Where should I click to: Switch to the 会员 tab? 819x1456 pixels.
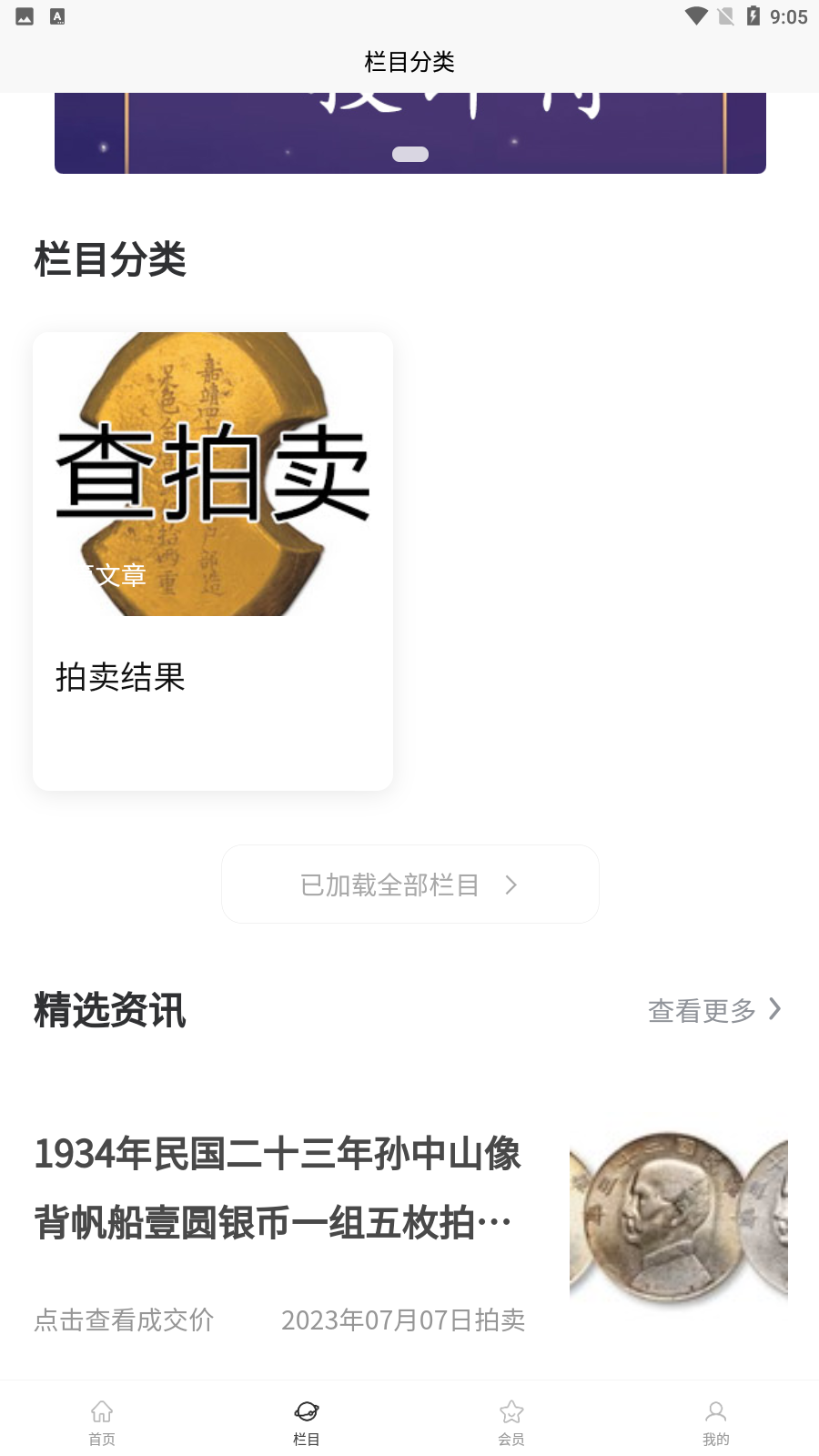coord(511,1420)
